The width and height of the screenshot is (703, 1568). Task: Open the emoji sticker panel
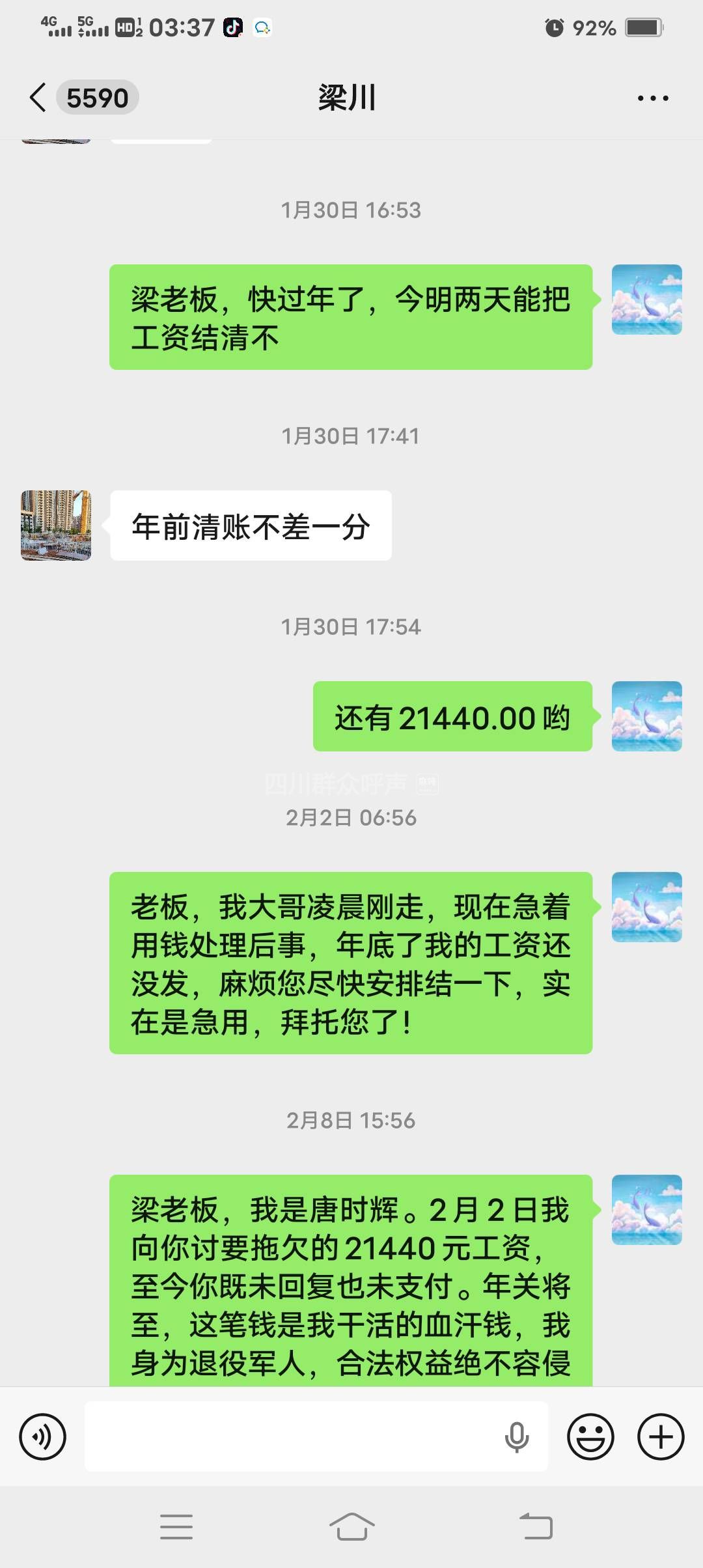(x=590, y=1436)
